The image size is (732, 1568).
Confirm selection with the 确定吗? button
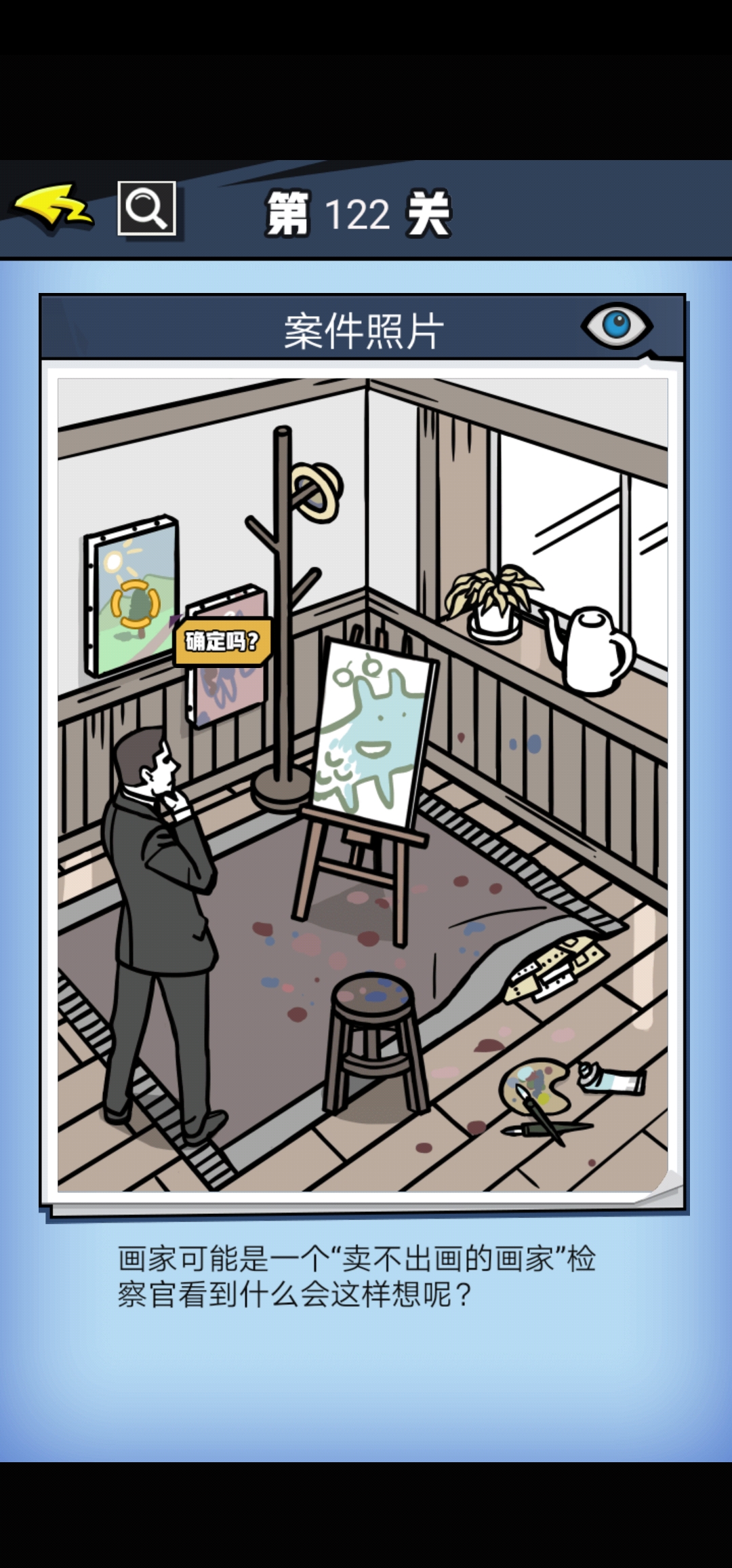pos(222,641)
